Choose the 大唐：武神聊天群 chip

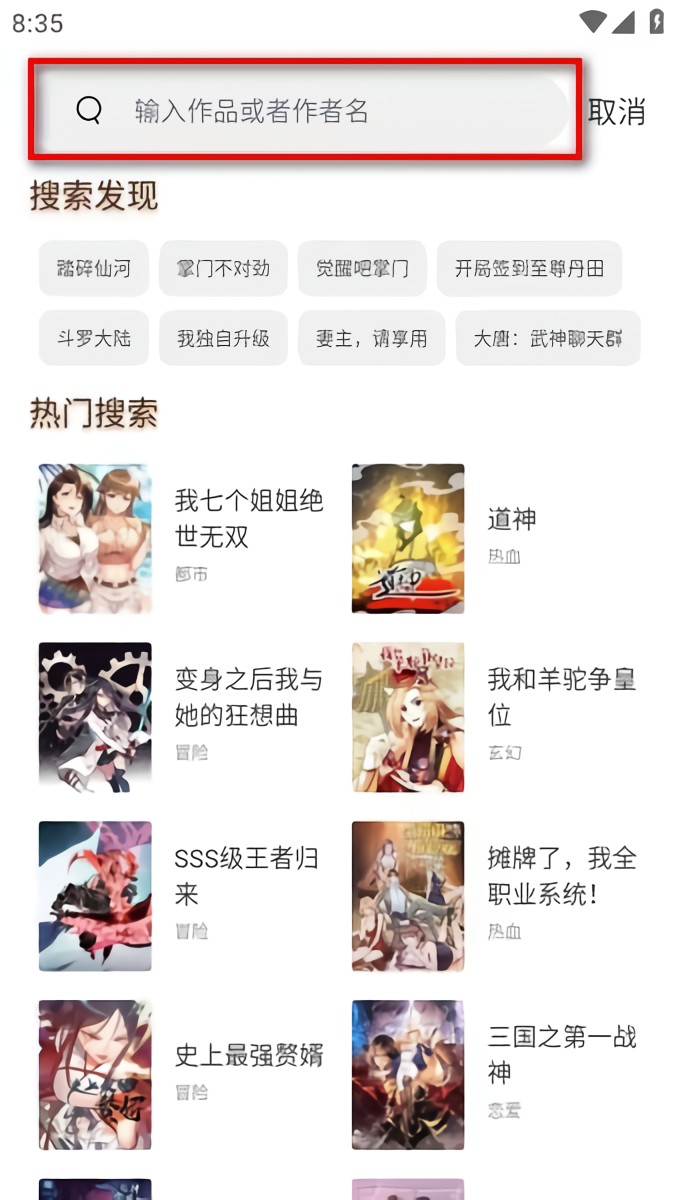coord(547,338)
